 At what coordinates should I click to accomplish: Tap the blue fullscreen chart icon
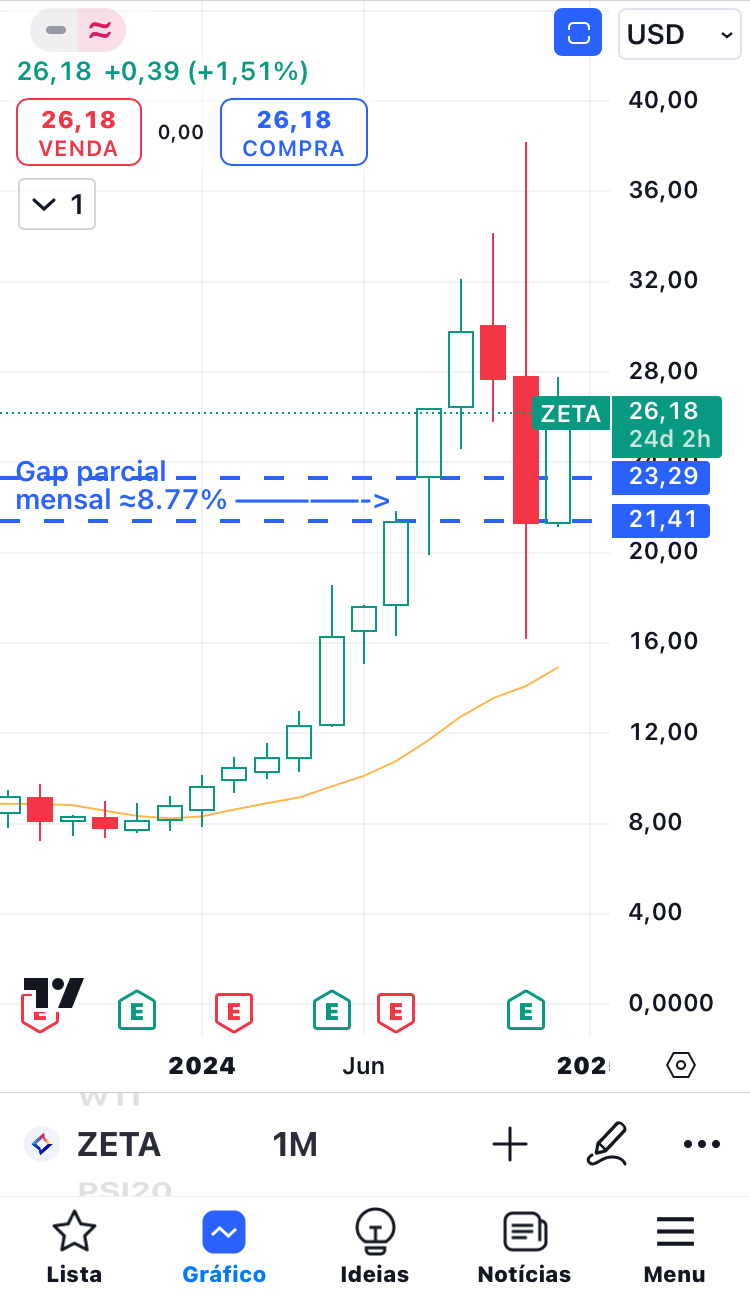578,34
